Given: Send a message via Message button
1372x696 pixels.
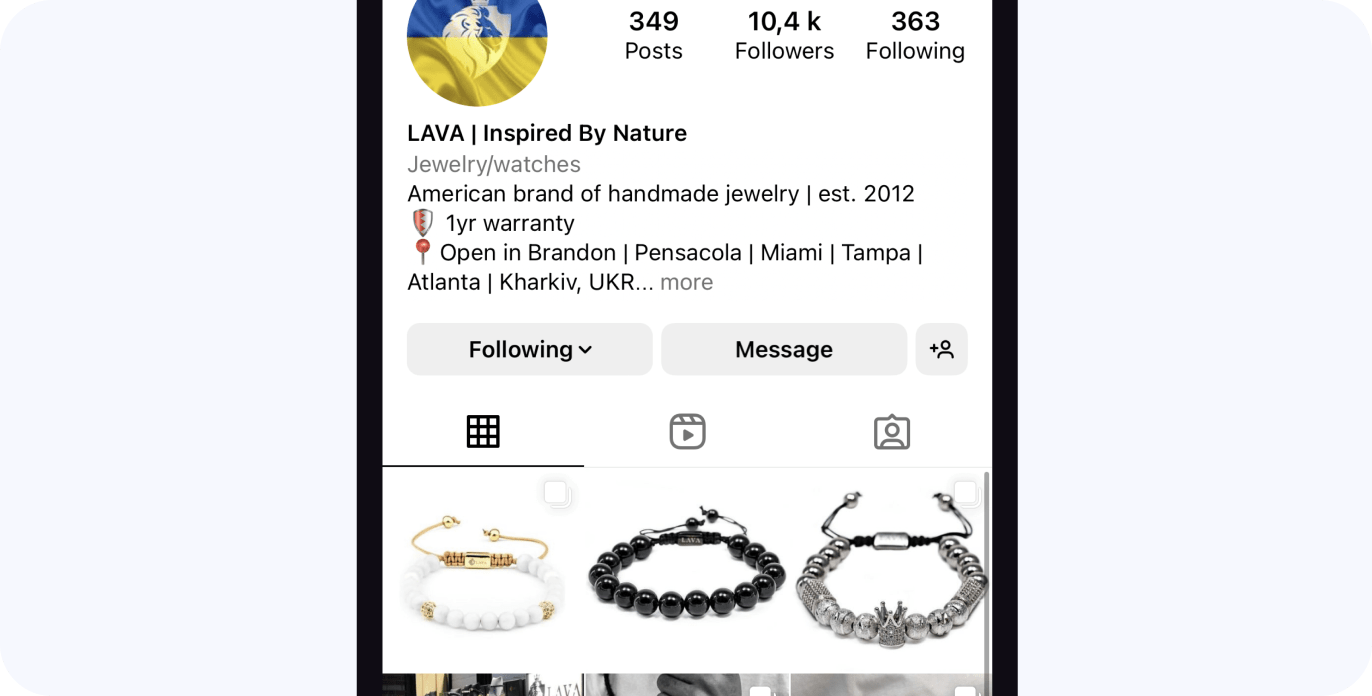Looking at the screenshot, I should 783,349.
